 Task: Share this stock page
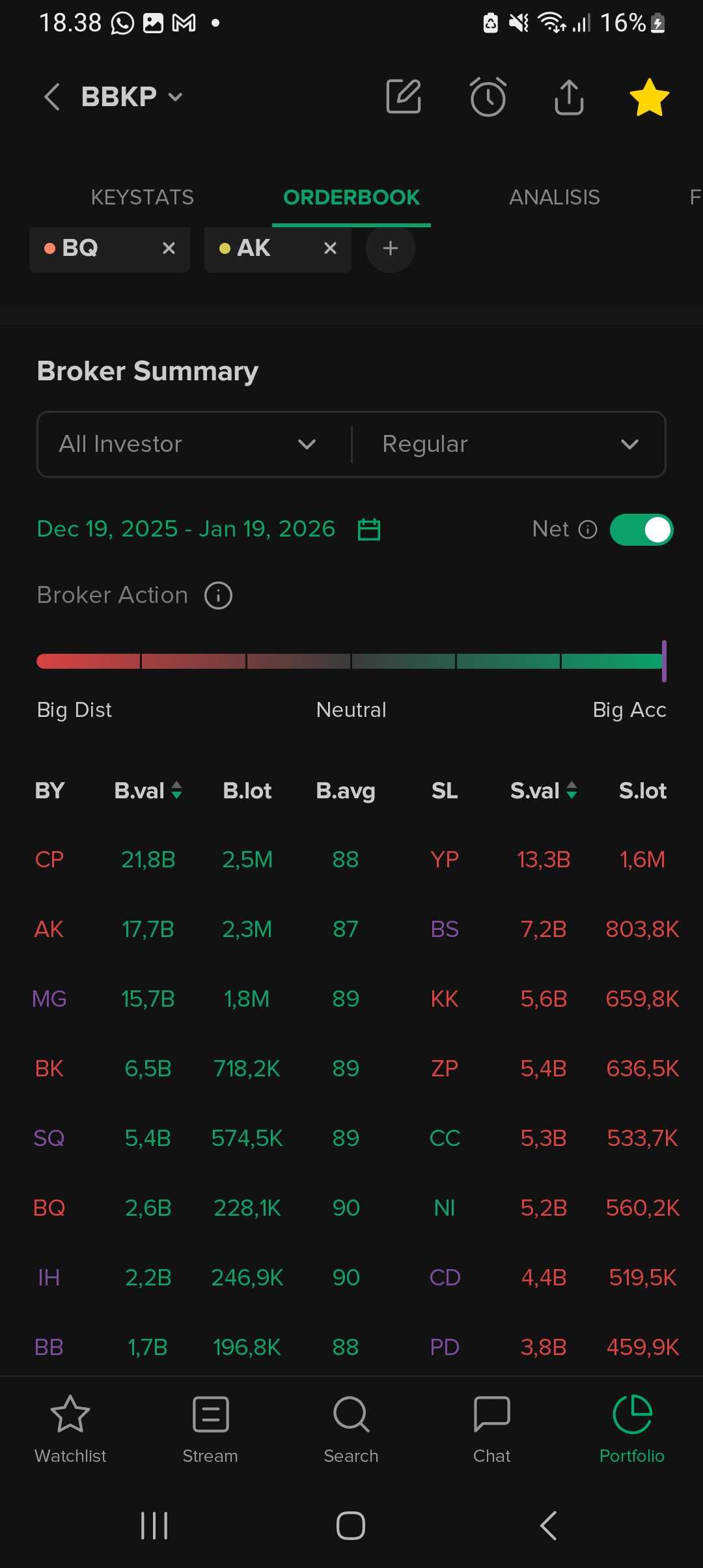[569, 98]
